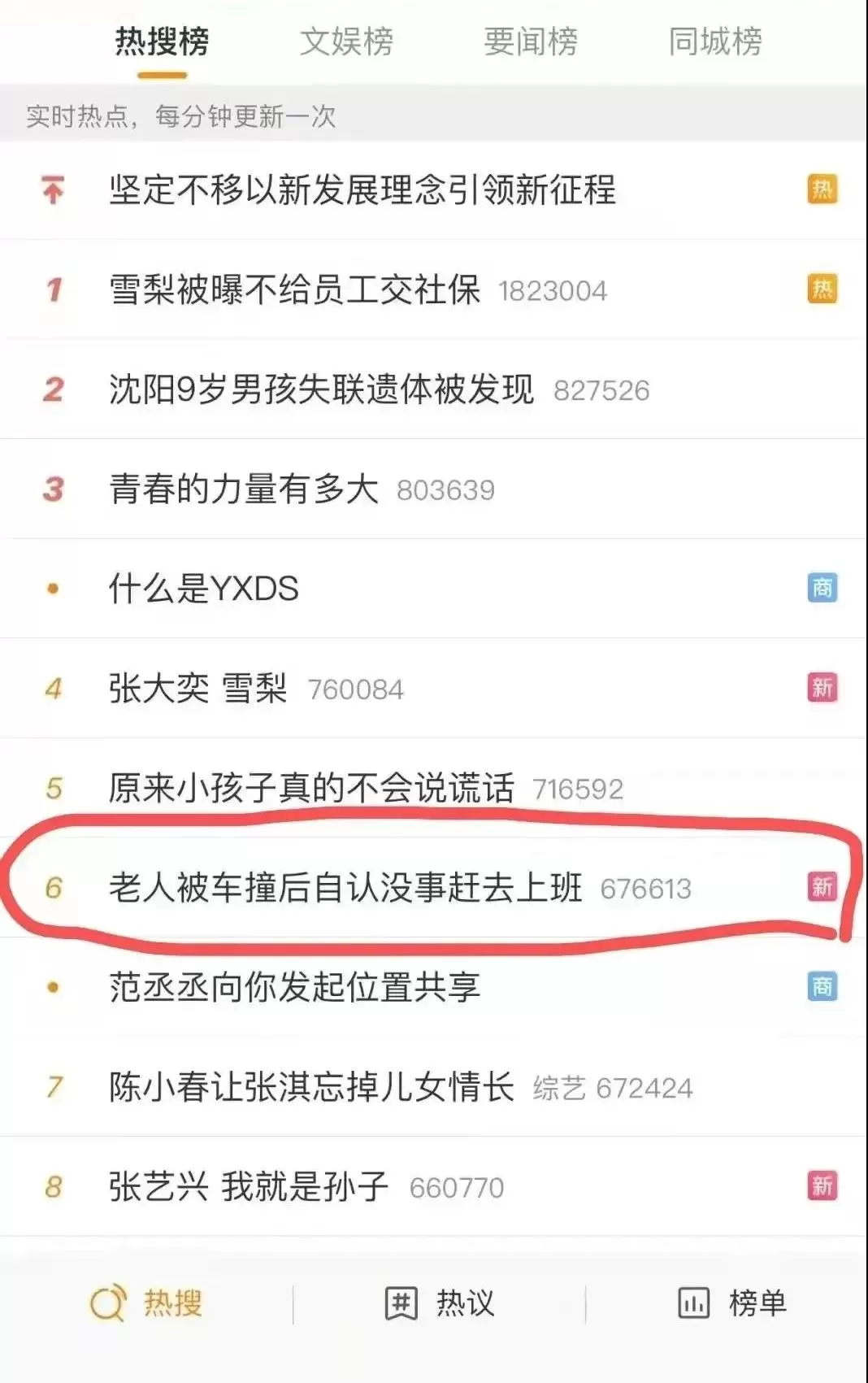Open 榜单 in the bottom bar
868x1383 pixels.
pyautogui.click(x=732, y=1303)
